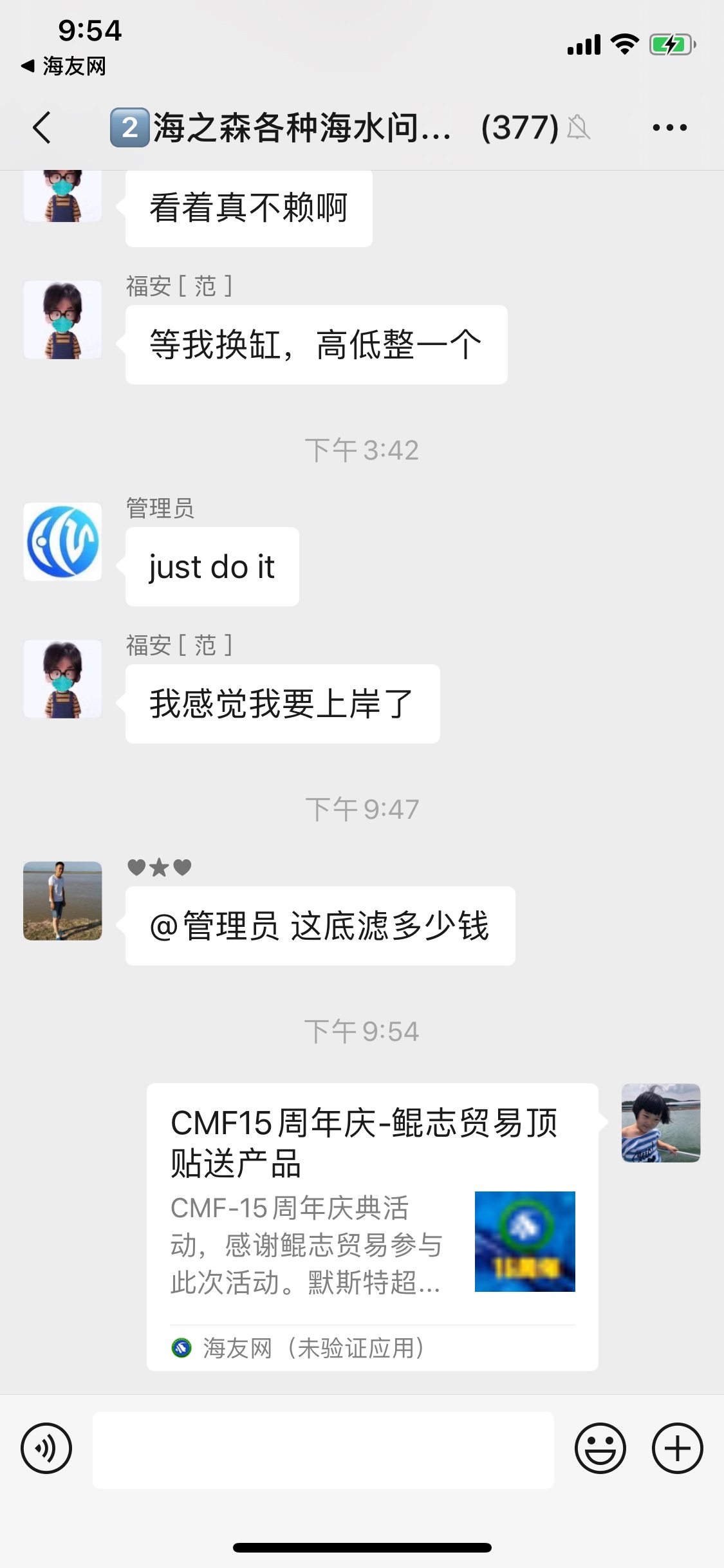Viewport: 724px width, 1568px height.
Task: Focus the message text field
Action: pyautogui.click(x=323, y=1450)
